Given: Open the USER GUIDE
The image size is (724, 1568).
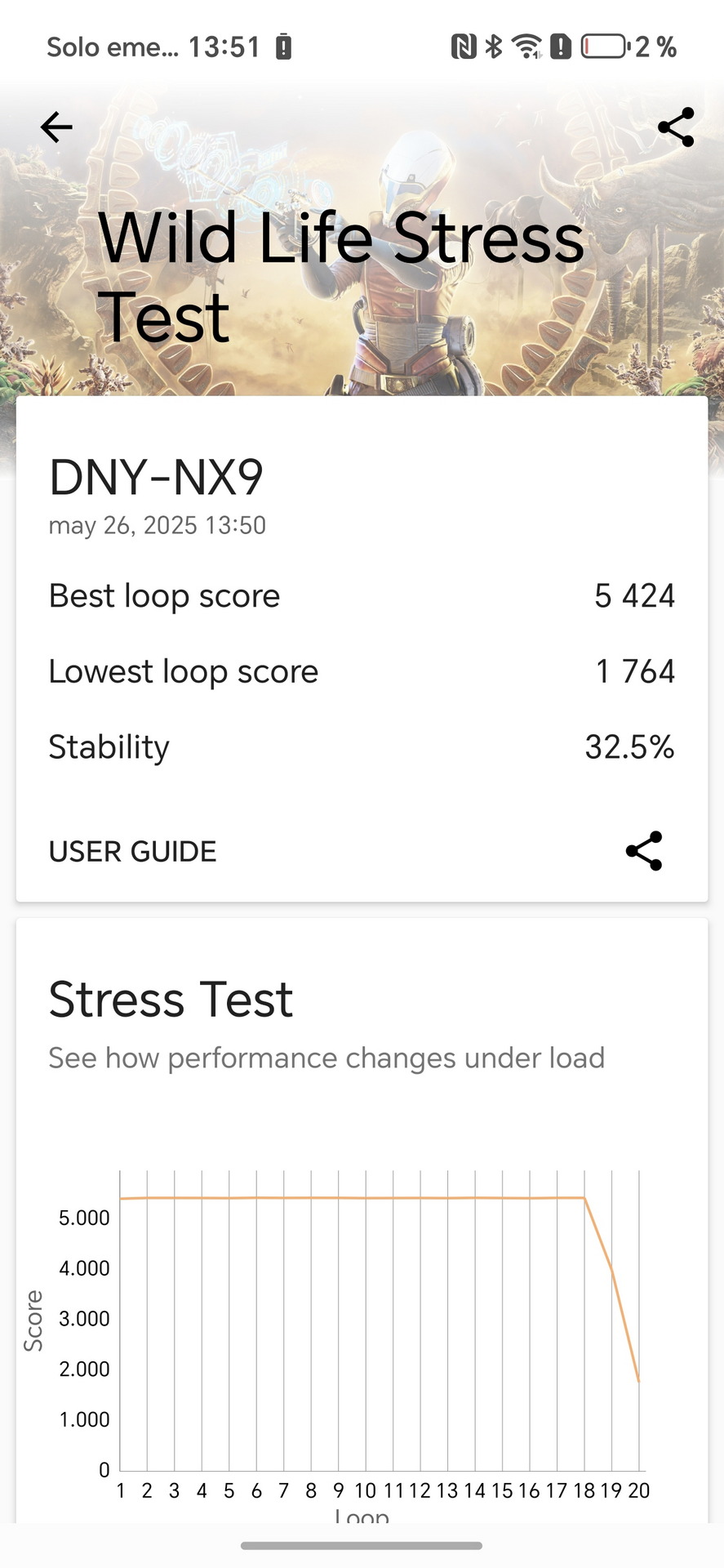Looking at the screenshot, I should pos(132,852).
